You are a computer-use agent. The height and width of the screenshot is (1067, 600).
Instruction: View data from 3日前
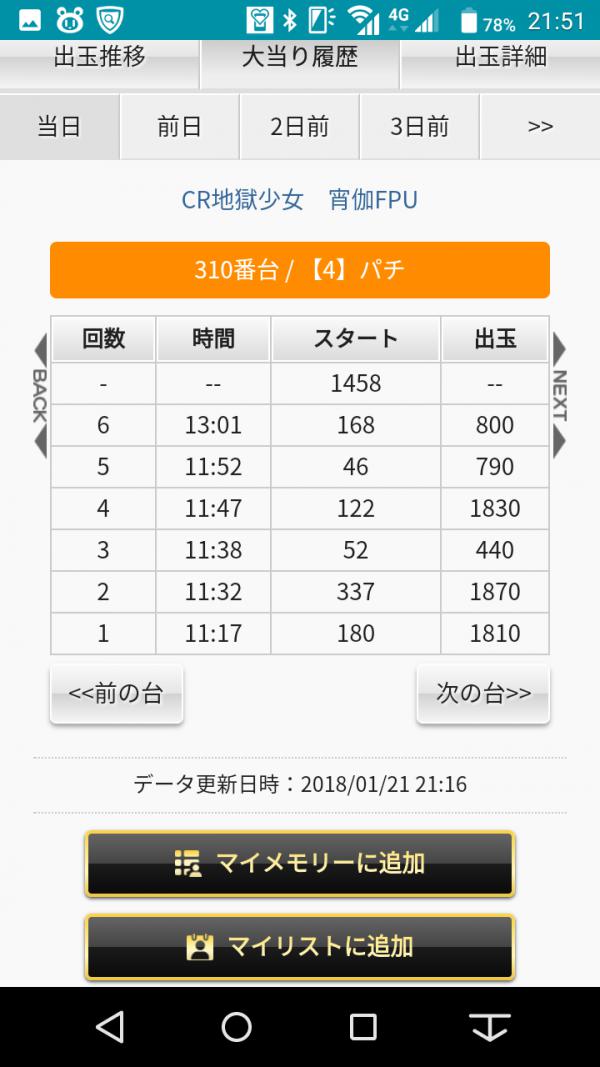(x=420, y=127)
